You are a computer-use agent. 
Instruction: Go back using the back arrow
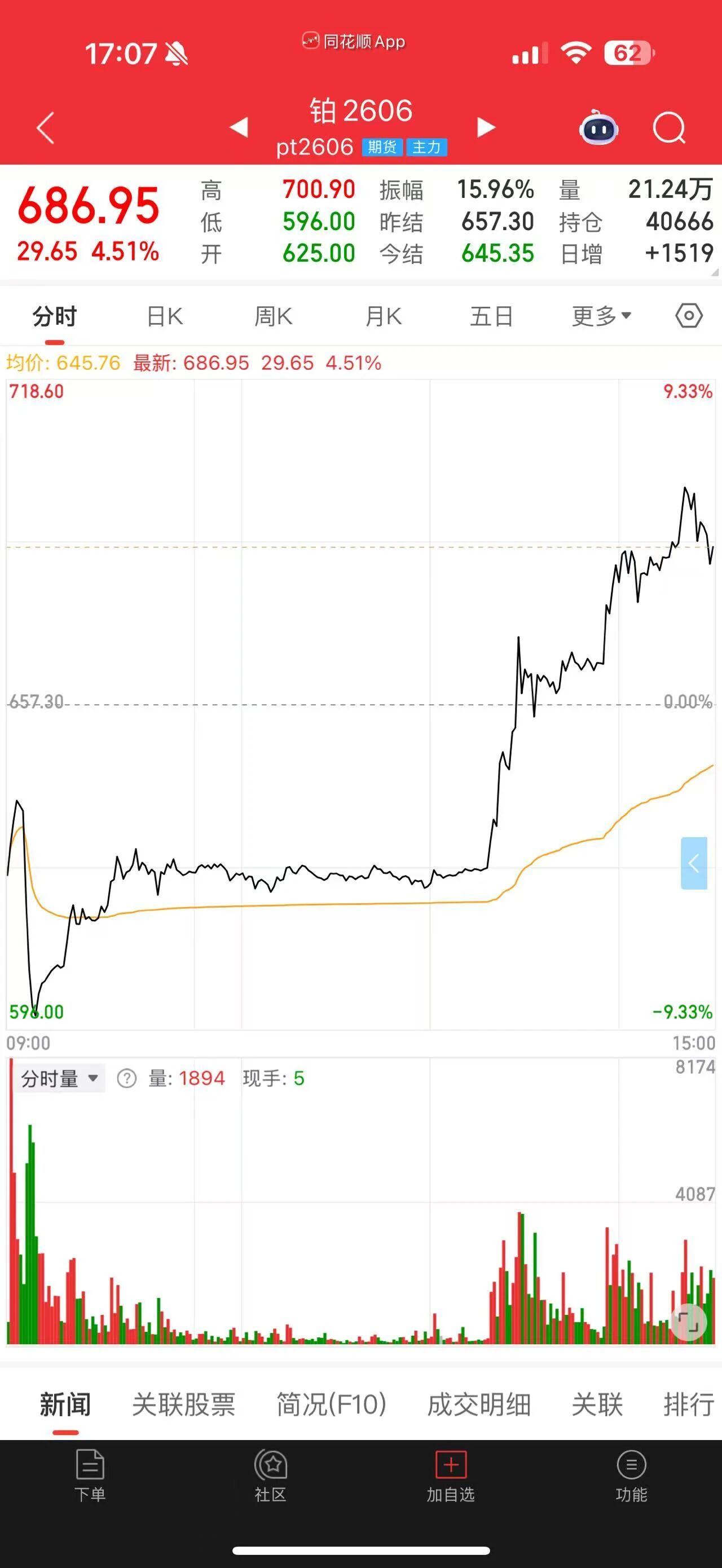(45, 127)
